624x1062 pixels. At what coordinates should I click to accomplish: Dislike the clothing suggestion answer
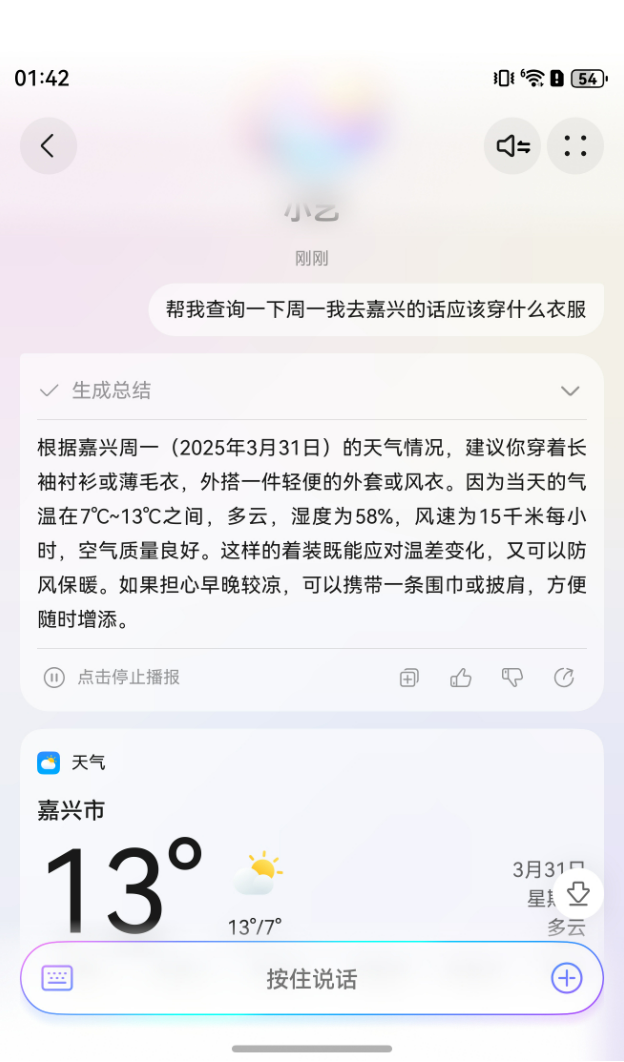coord(512,678)
